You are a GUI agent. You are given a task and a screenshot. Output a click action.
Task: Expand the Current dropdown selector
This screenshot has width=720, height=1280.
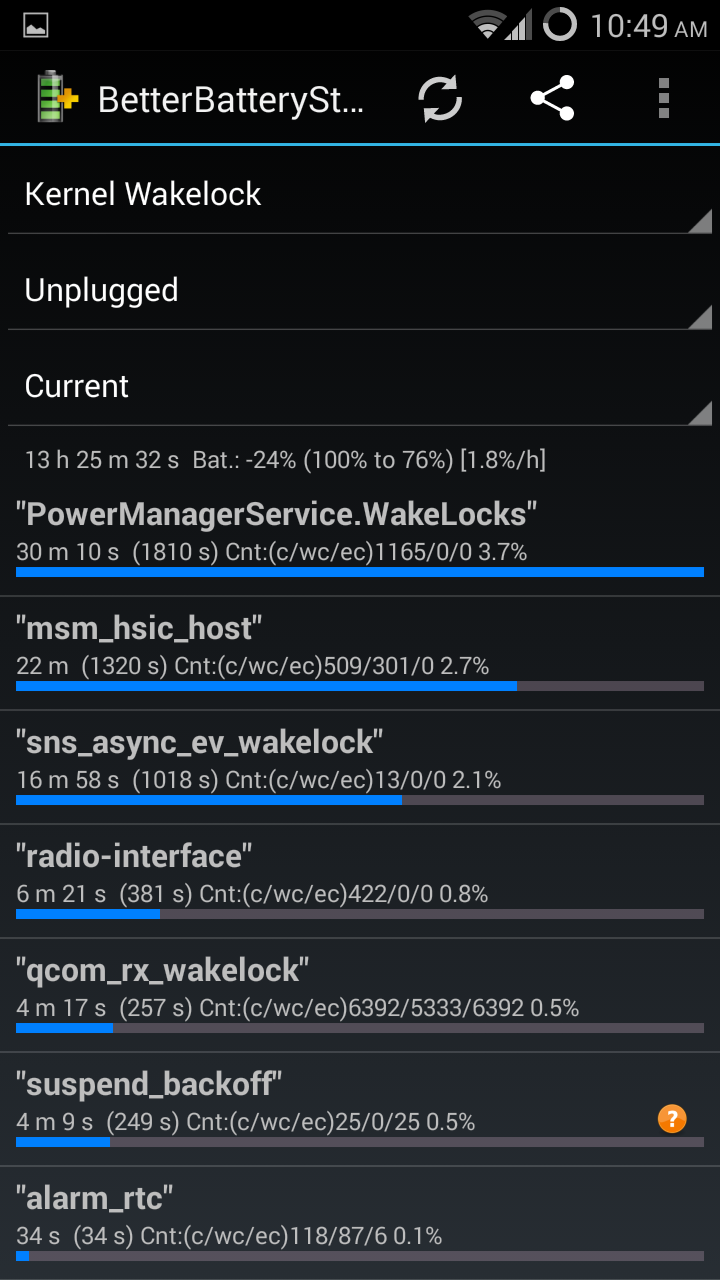(360, 386)
